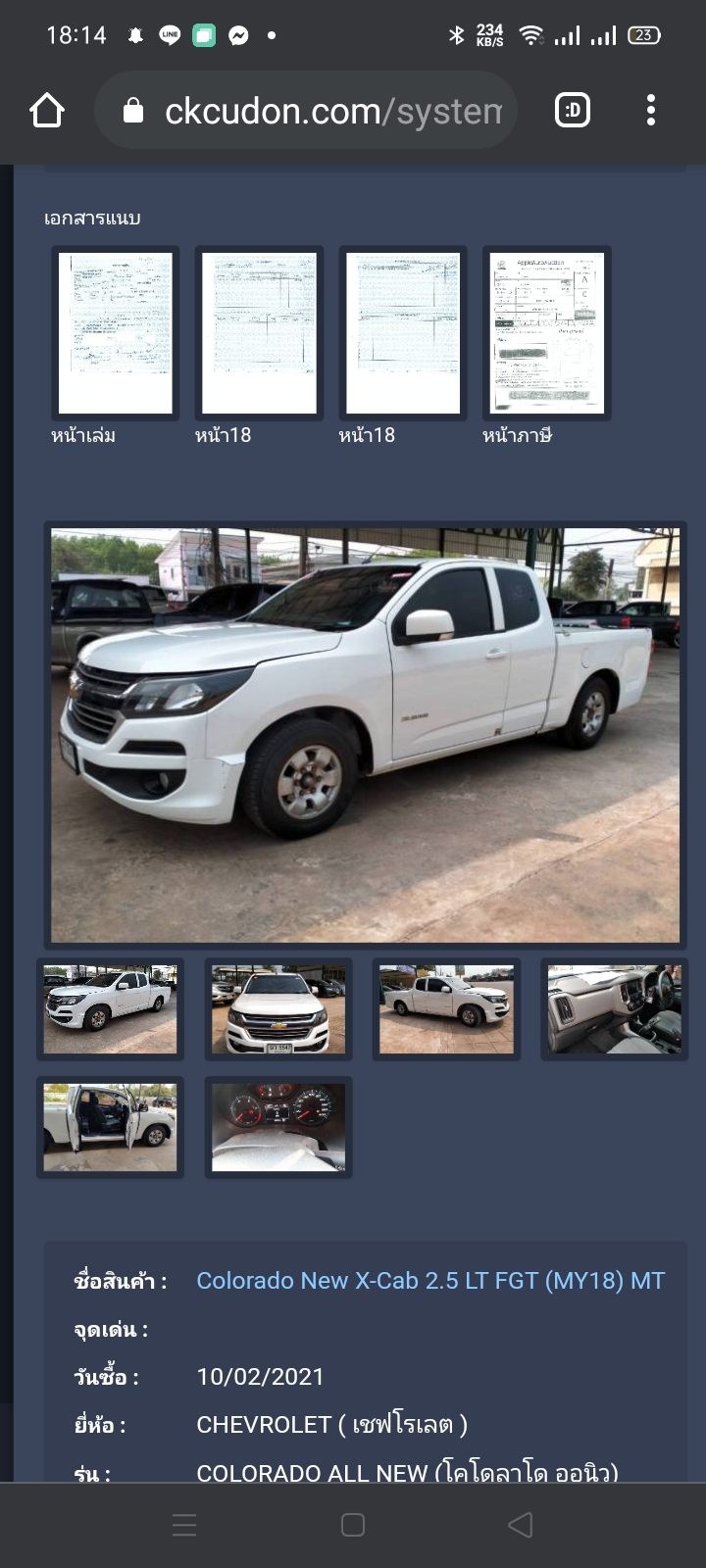
Task: Go to the browser home page
Action: 47,111
